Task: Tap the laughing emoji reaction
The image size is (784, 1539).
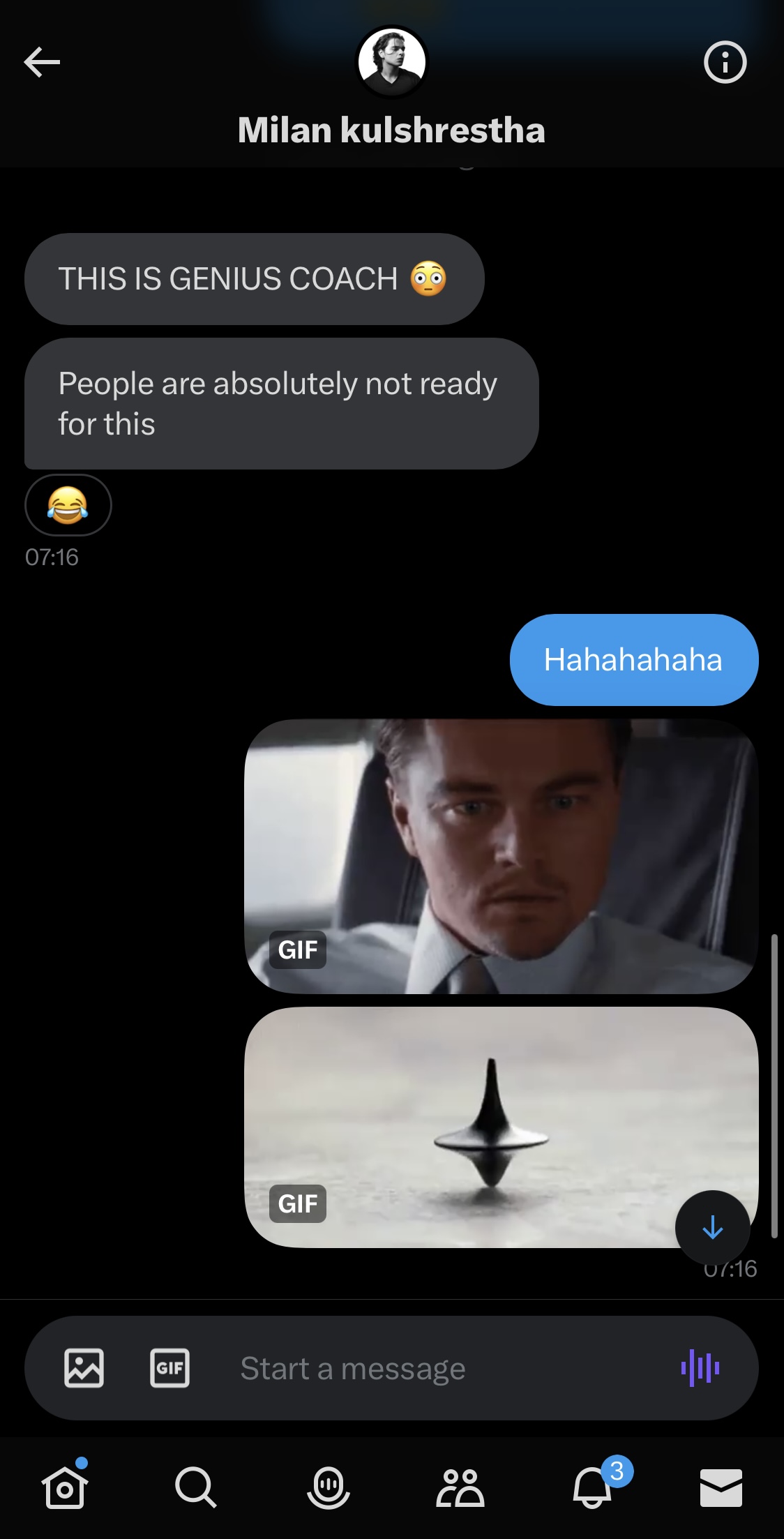Action: tap(68, 505)
